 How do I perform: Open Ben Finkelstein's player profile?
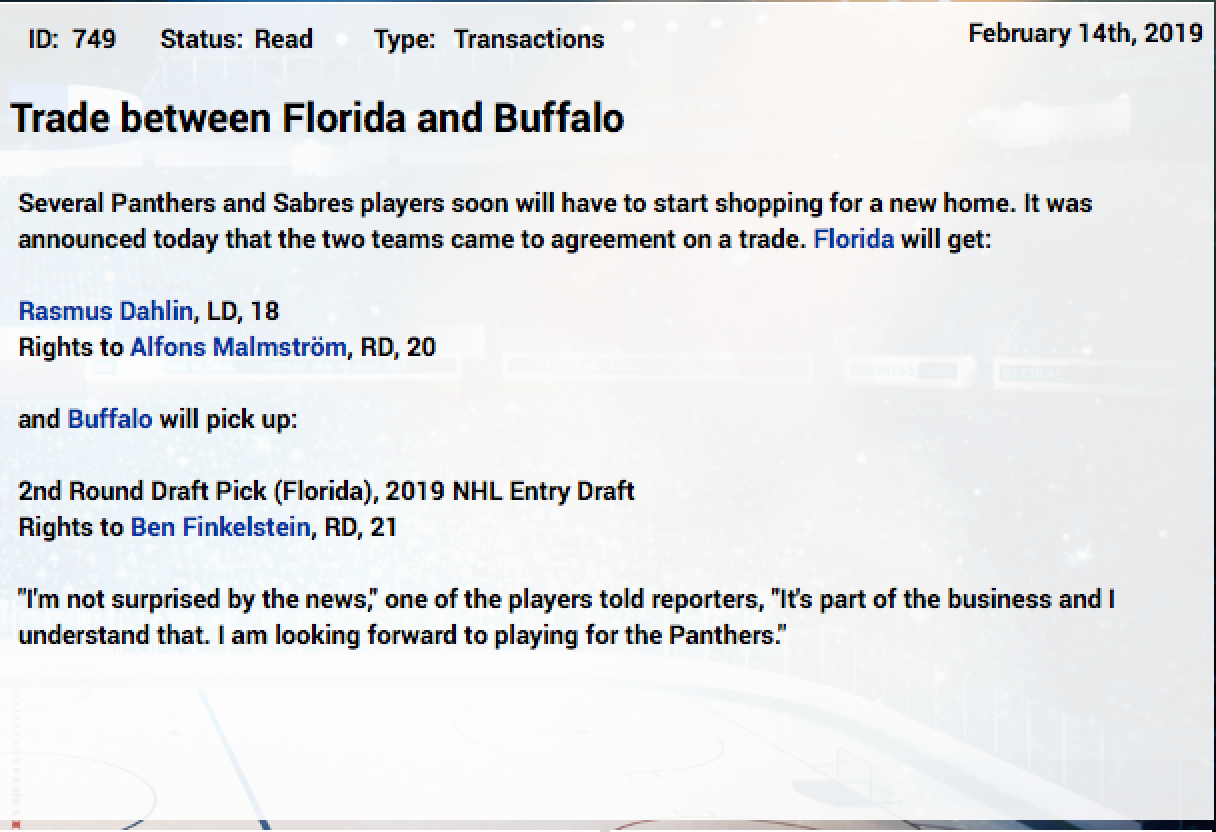click(220, 527)
